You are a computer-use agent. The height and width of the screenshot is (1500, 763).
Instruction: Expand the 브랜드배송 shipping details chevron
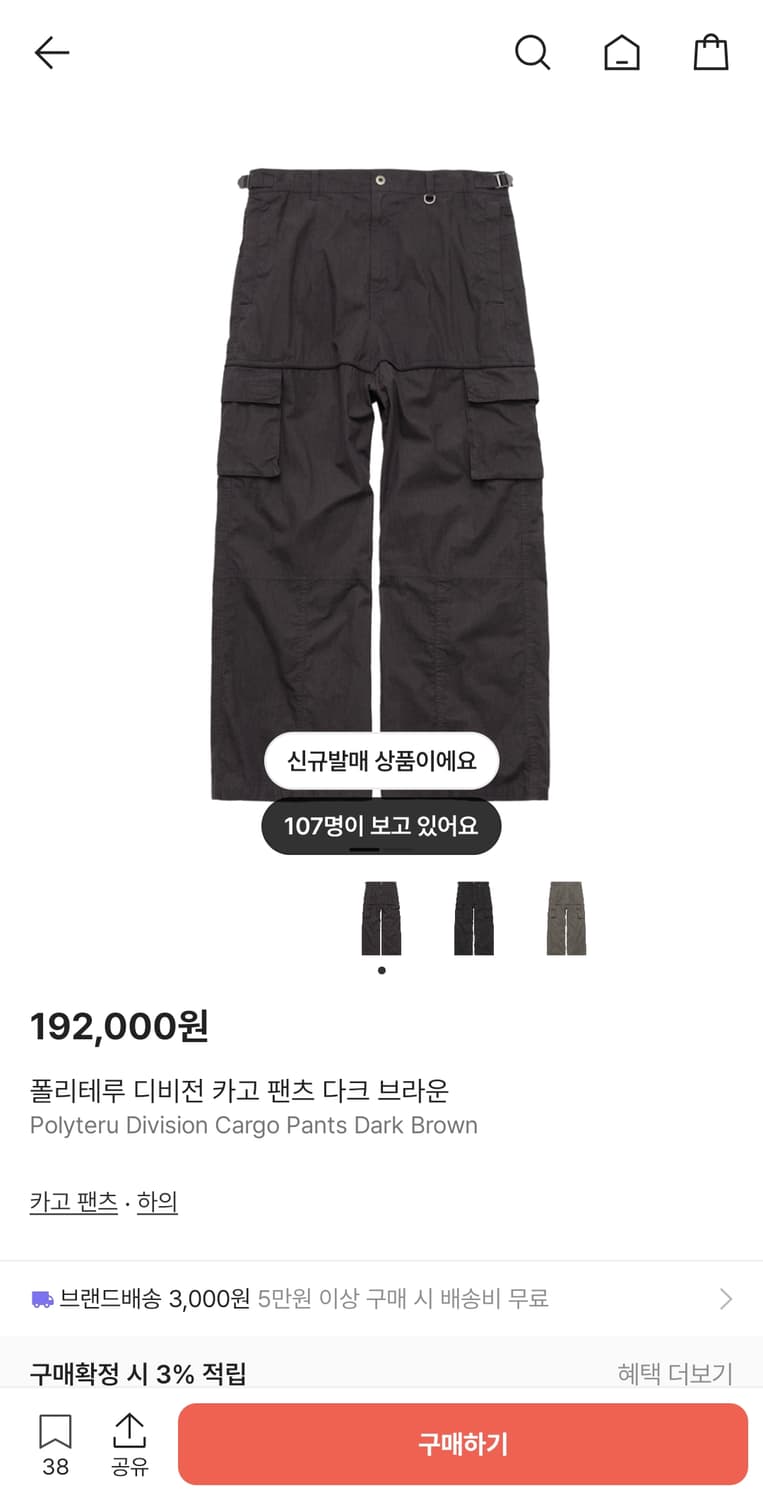pyautogui.click(x=725, y=1299)
